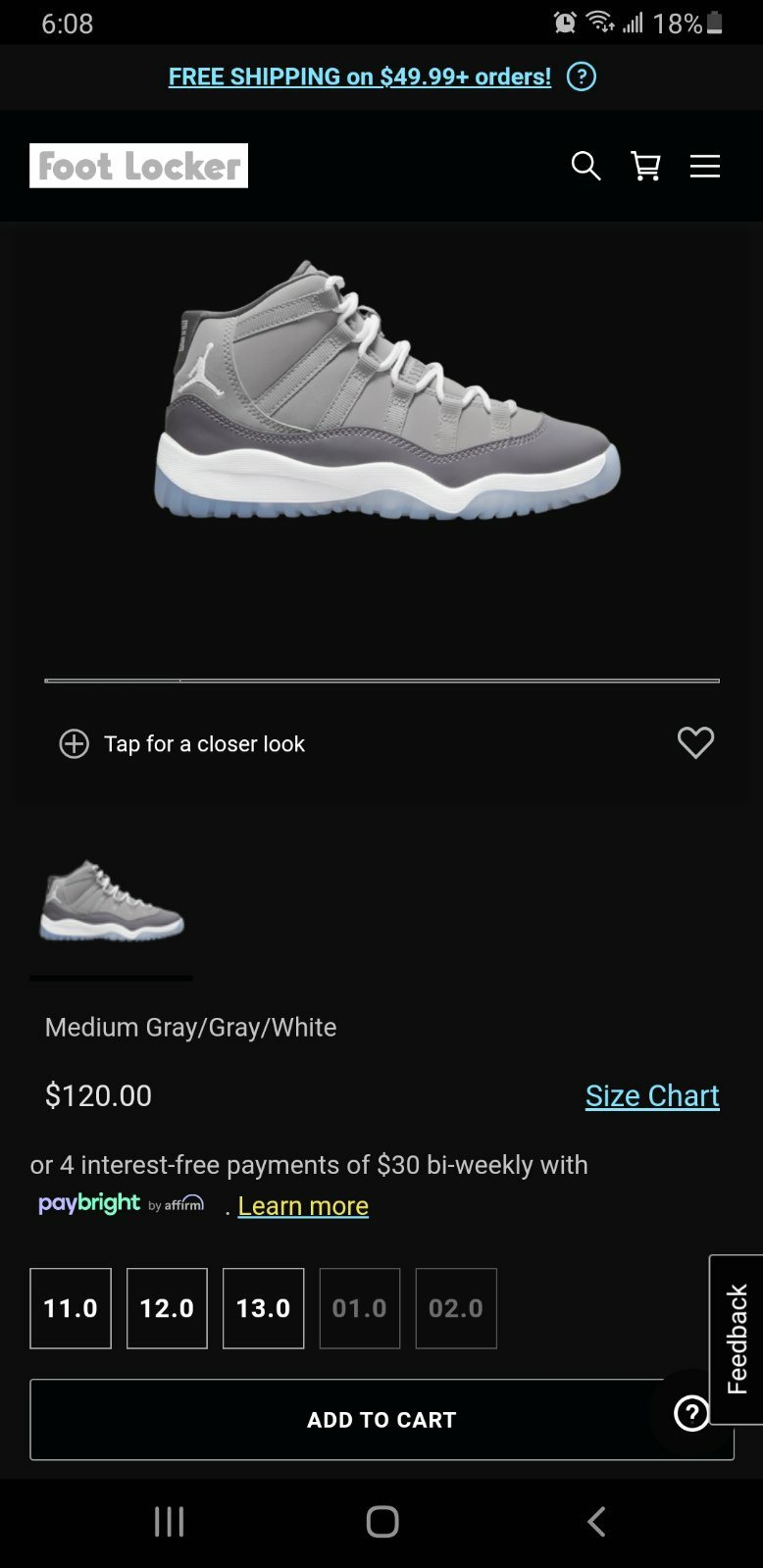
Task: Tap the FREE SHIPPING promo link
Action: (359, 76)
